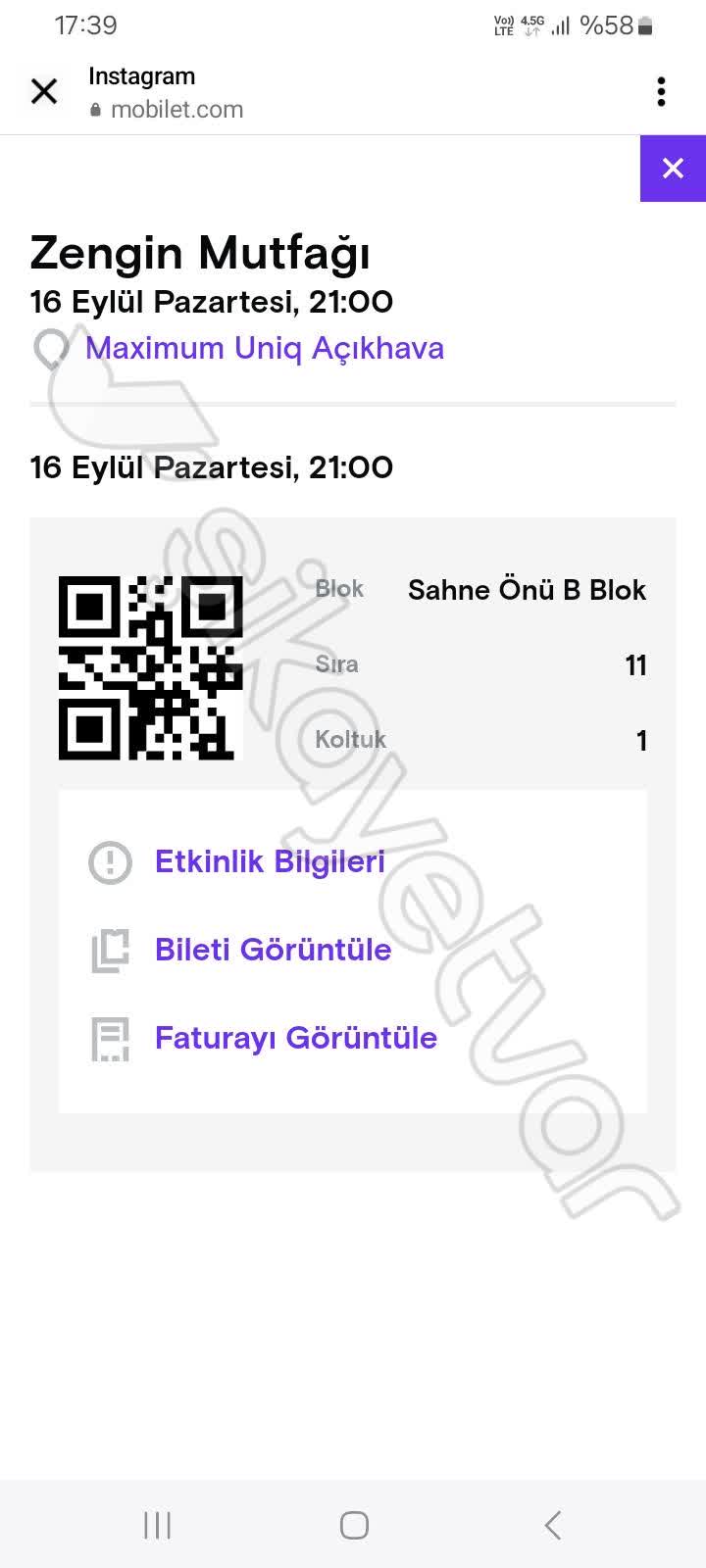This screenshot has width=706, height=1568.
Task: Exit the Instagram in-app browser
Action: click(44, 91)
